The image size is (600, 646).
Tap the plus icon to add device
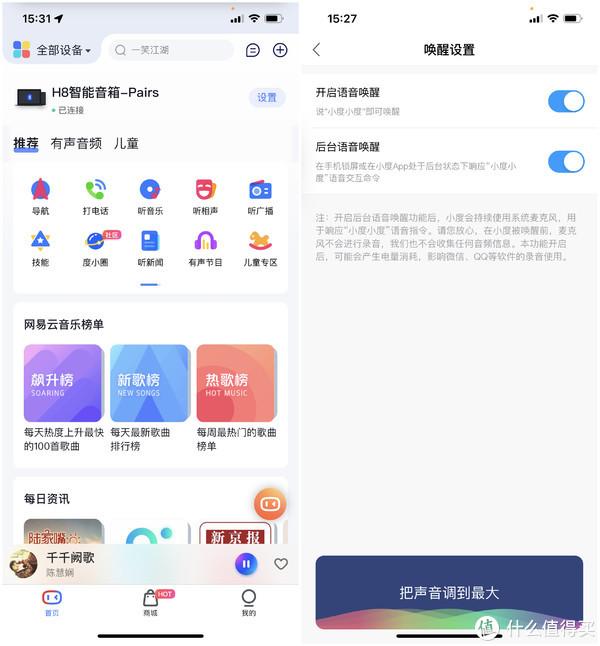(x=280, y=50)
